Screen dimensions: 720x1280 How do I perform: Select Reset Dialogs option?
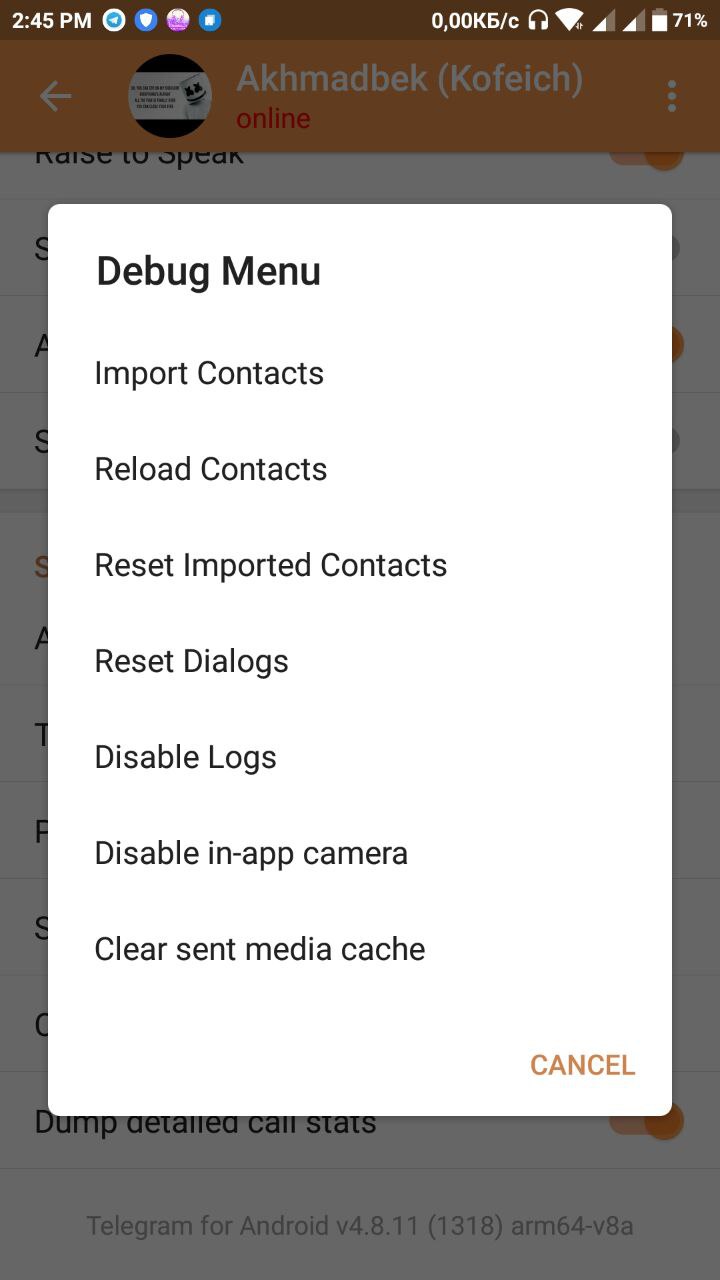[192, 661]
